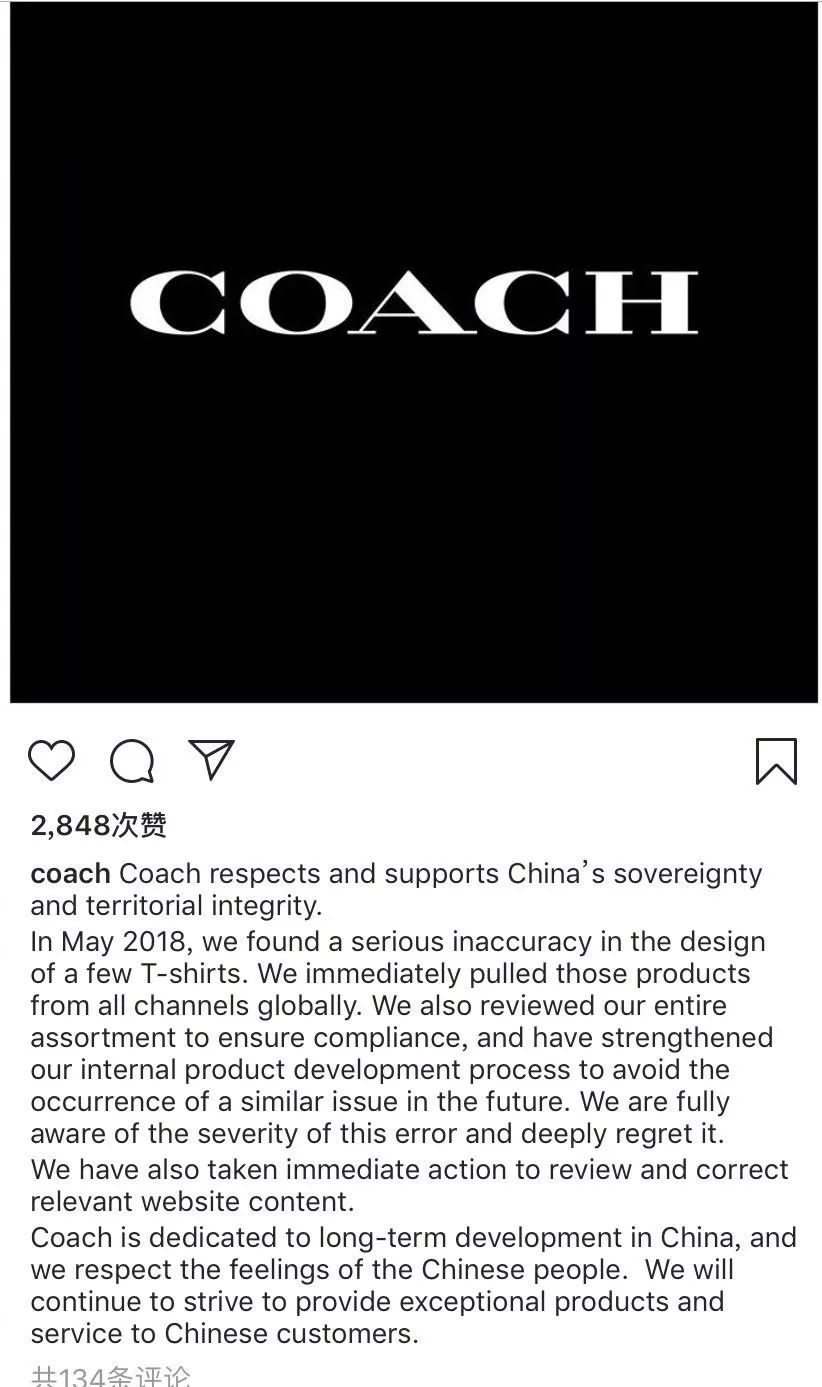Bookmark this Coach post
The width and height of the screenshot is (822, 1387).
776,762
